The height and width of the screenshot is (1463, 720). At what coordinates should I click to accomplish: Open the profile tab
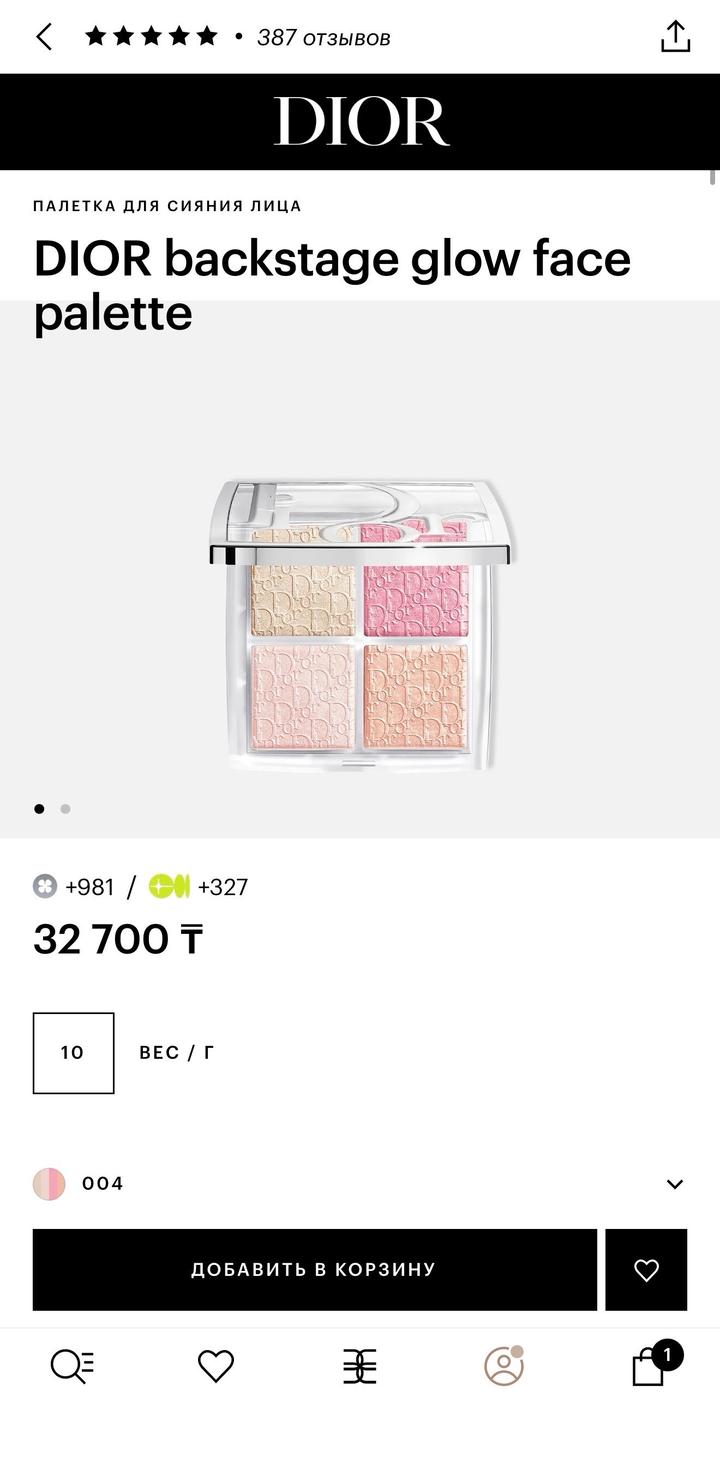(x=504, y=1366)
